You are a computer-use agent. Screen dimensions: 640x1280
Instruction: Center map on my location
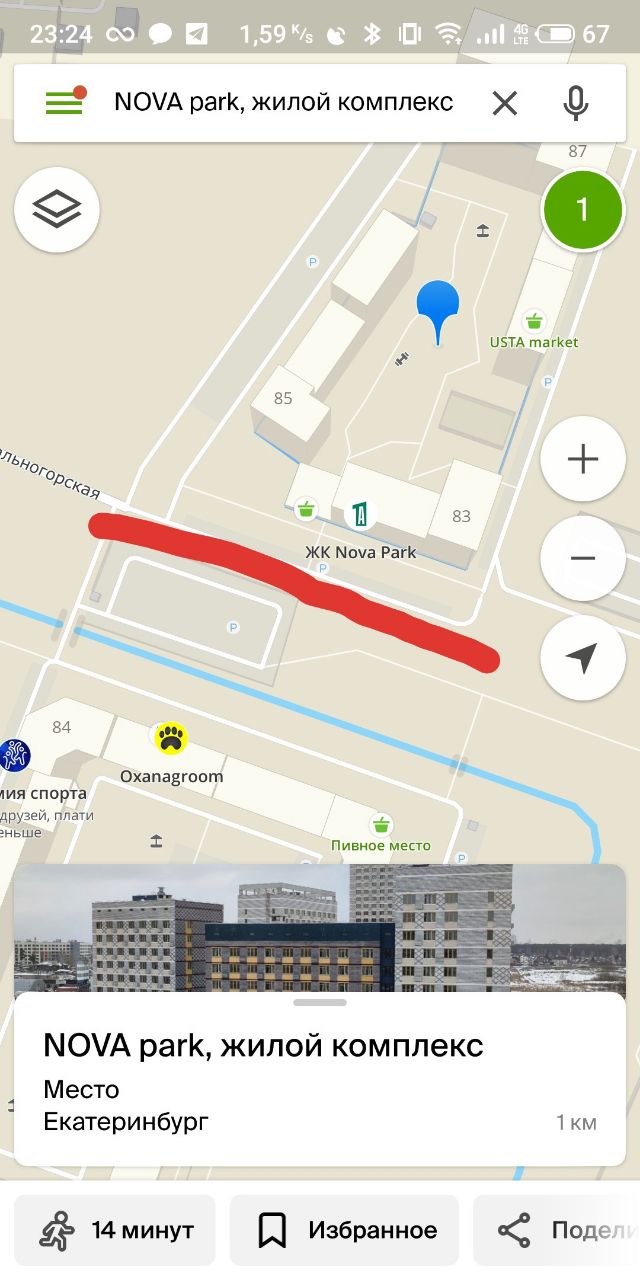pyautogui.click(x=582, y=657)
